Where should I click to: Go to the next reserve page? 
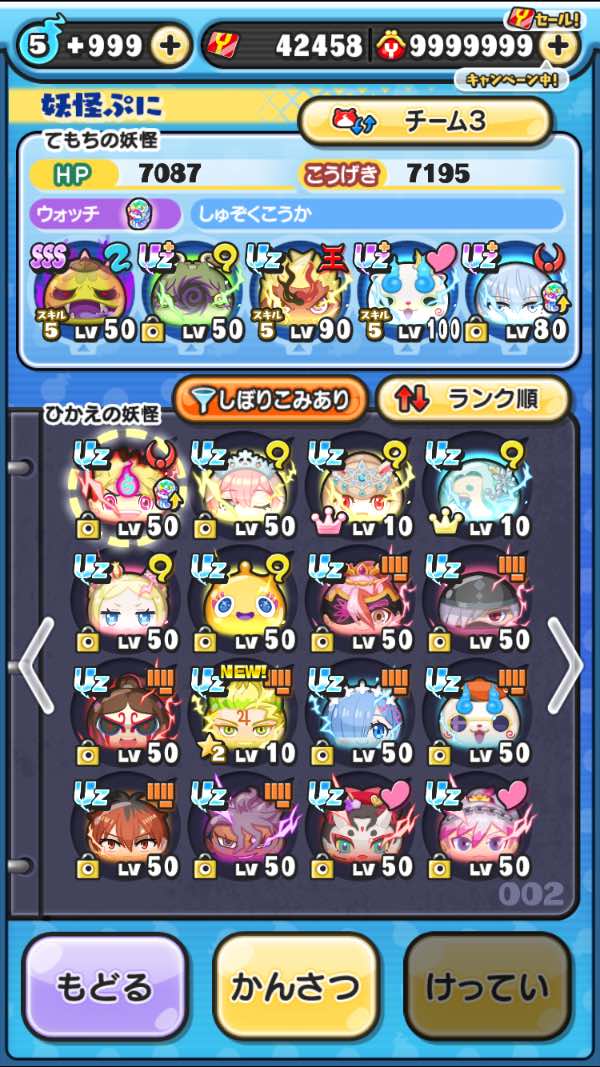coord(564,665)
